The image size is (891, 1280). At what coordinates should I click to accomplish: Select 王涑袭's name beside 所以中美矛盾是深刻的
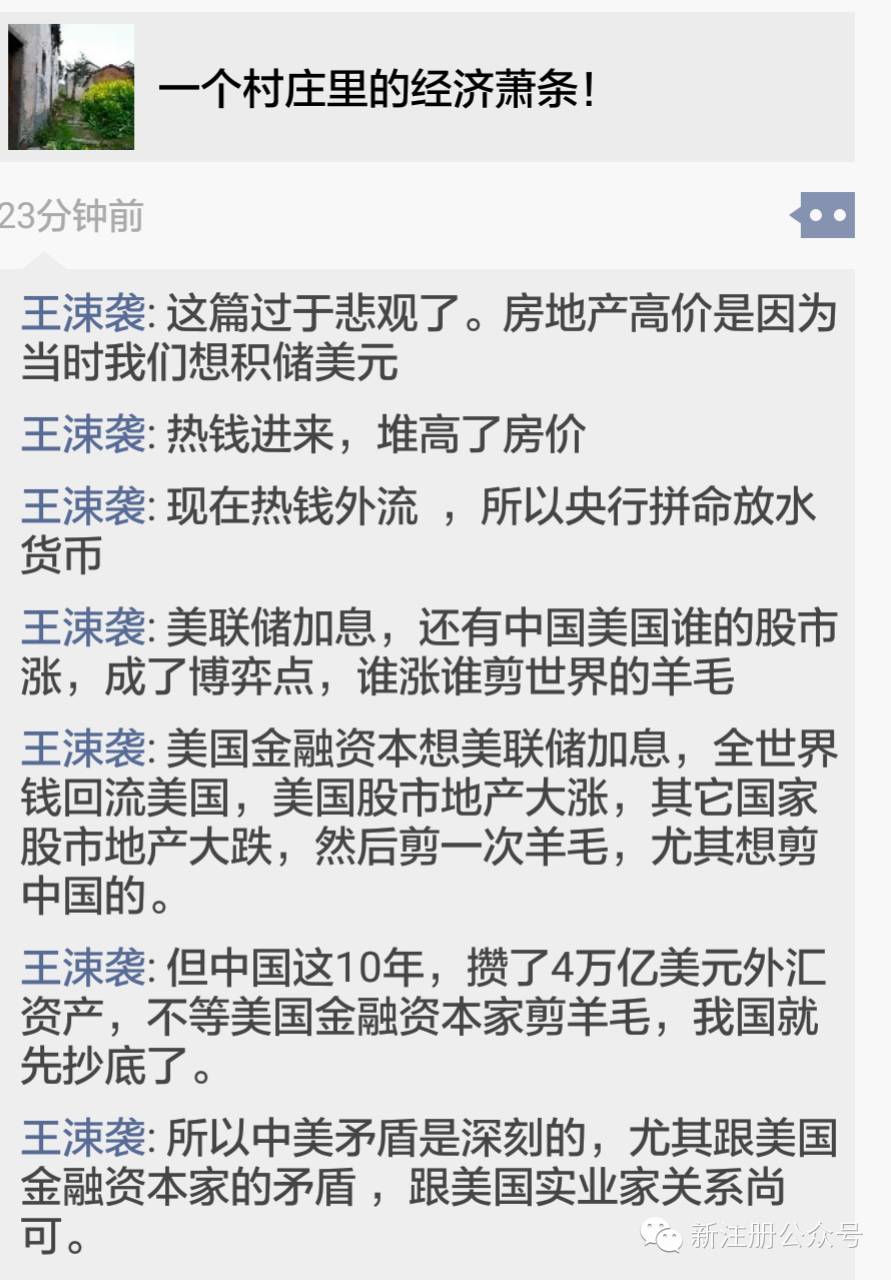84,1138
